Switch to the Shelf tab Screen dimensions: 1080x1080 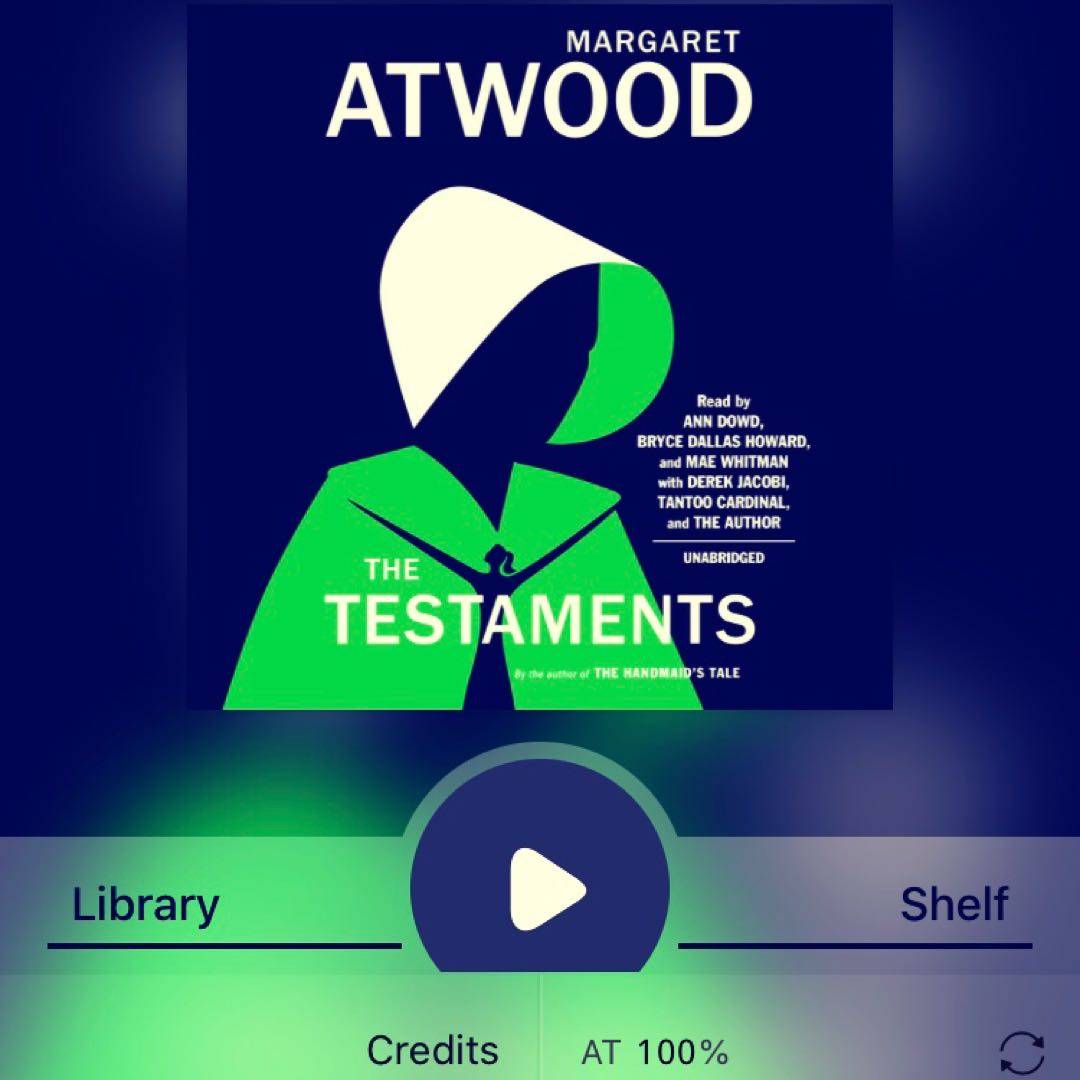pyautogui.click(x=953, y=904)
